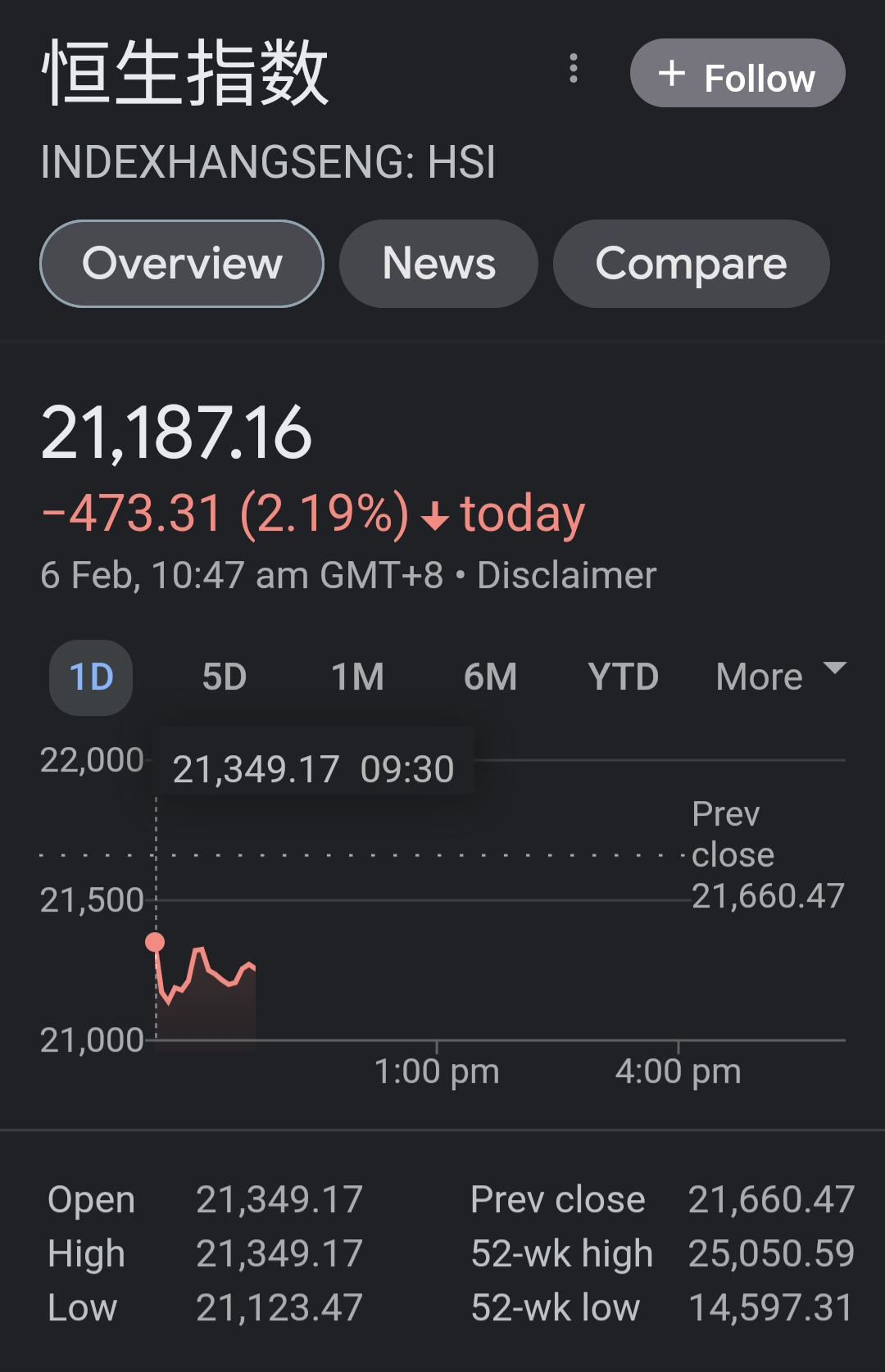The width and height of the screenshot is (885, 1372).
Task: Switch to the News tab
Action: 438,264
